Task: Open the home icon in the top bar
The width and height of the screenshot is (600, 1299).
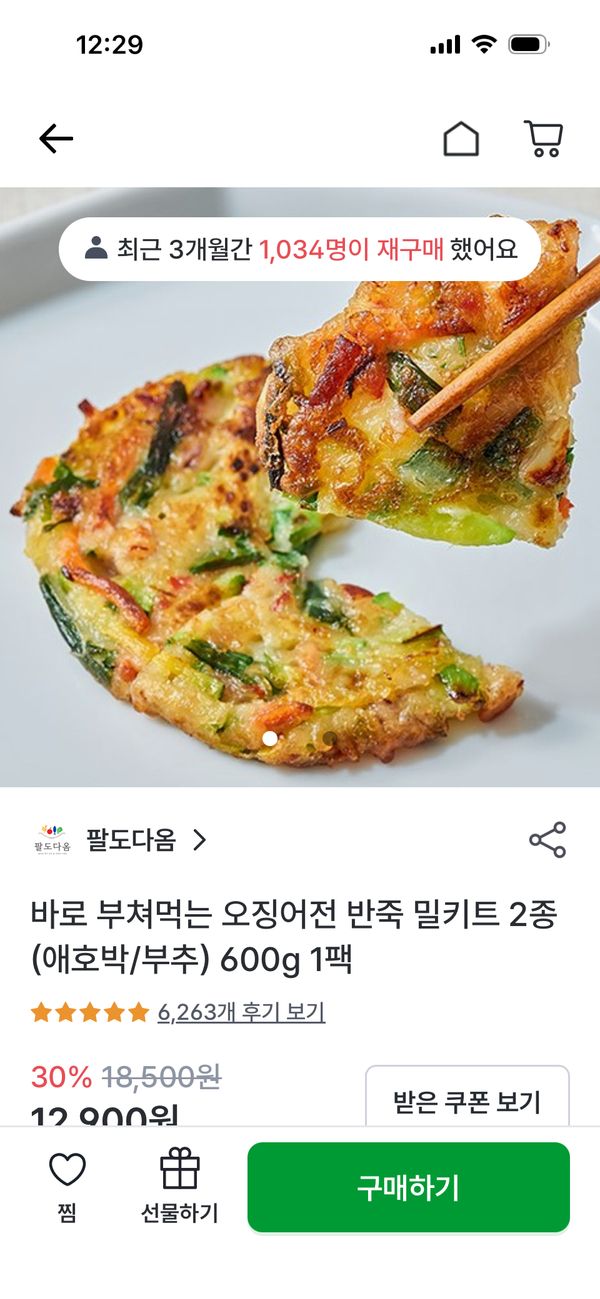Action: coord(461,139)
